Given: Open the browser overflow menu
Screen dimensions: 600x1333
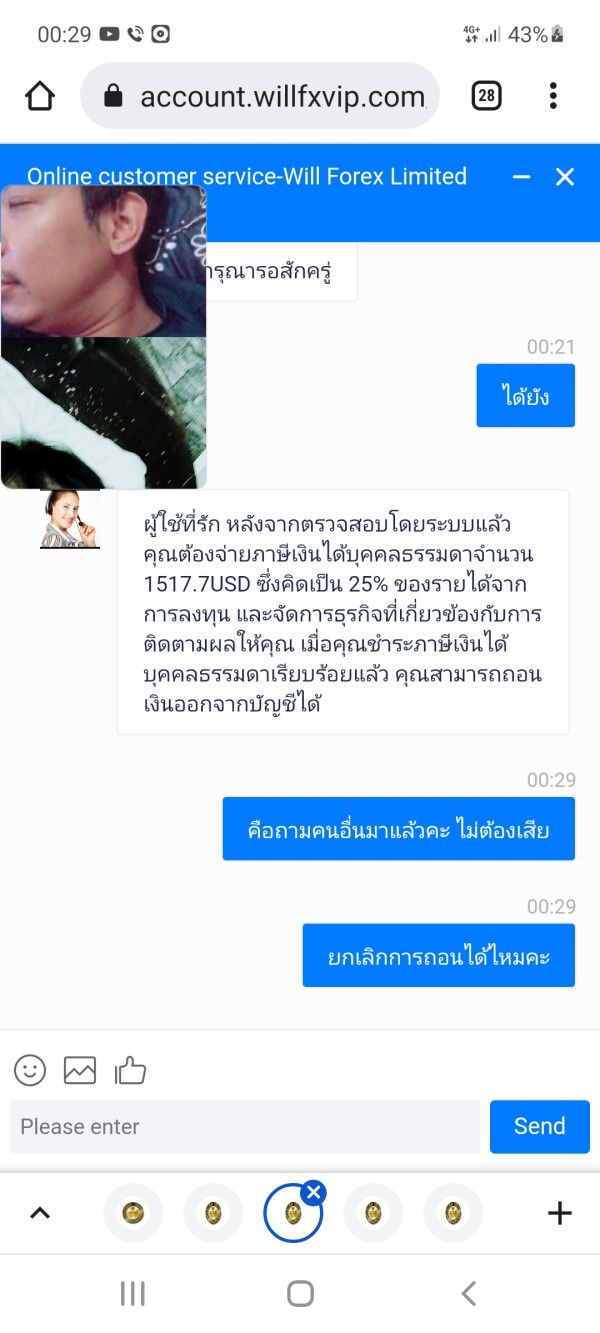Looking at the screenshot, I should (553, 96).
